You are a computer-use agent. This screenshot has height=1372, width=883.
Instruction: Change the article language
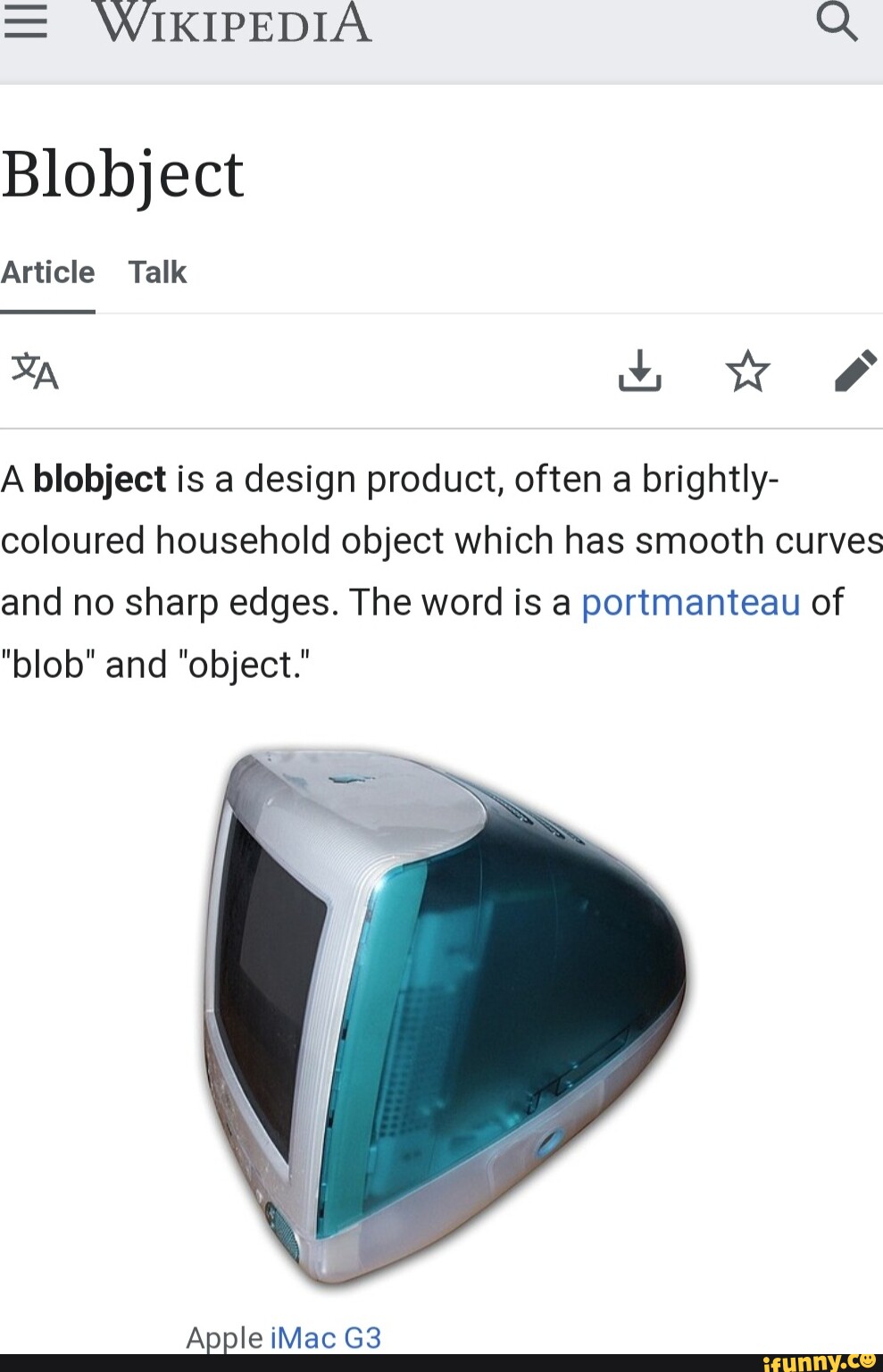[x=35, y=372]
